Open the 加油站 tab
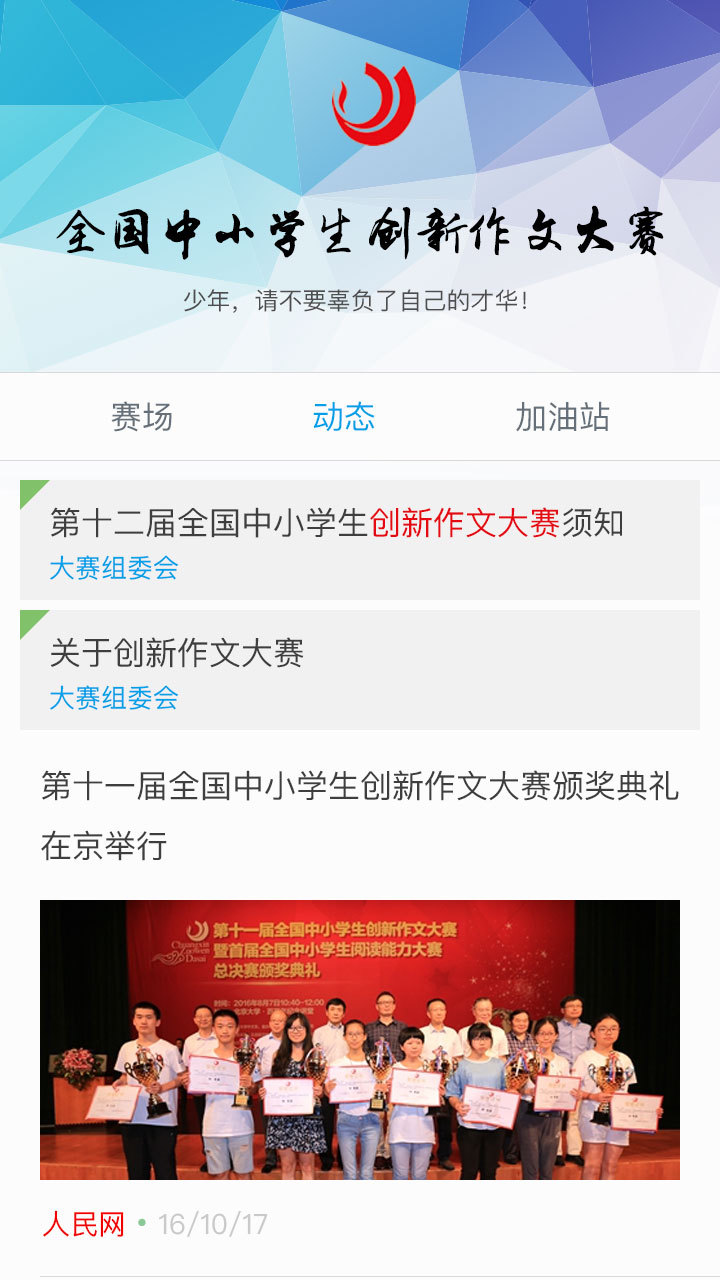 (562, 417)
